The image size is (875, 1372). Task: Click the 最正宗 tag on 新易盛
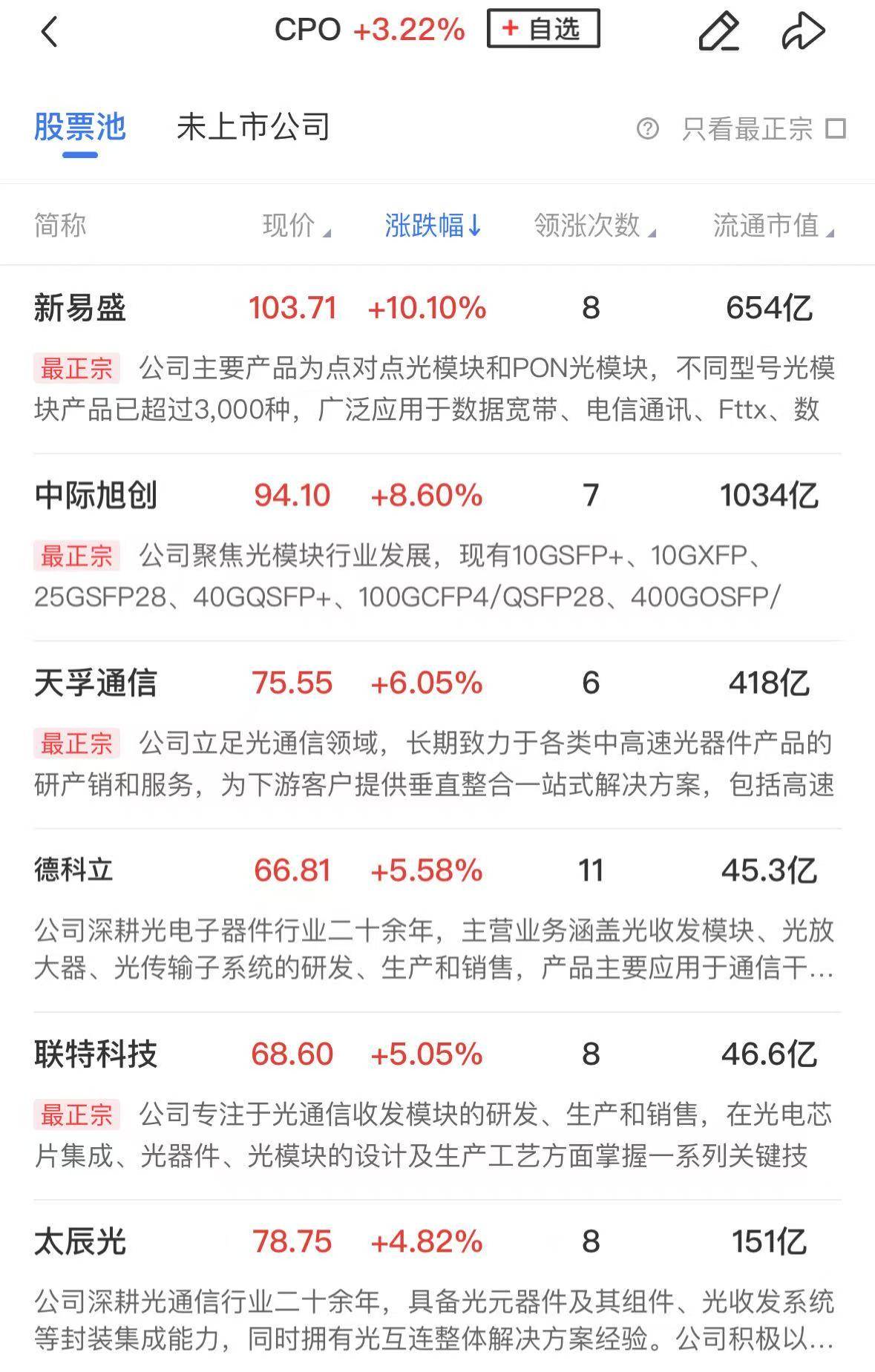pos(77,367)
